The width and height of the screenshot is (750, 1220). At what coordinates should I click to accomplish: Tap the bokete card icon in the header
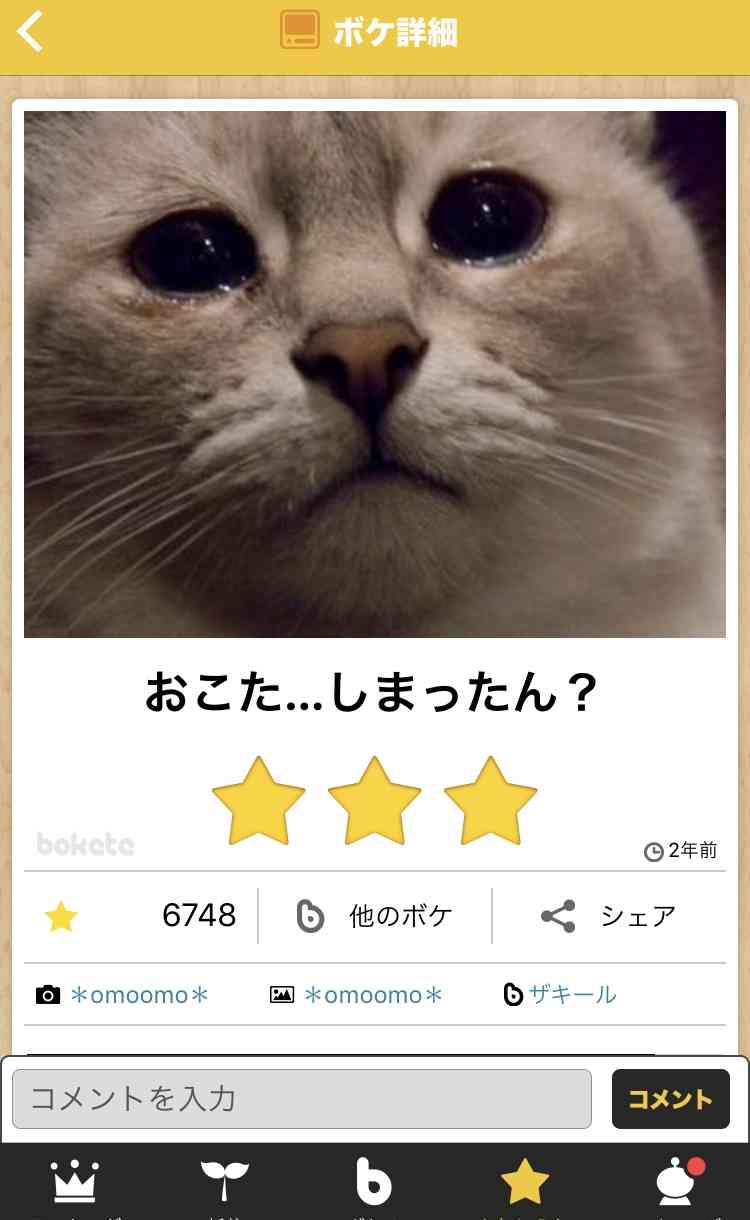pyautogui.click(x=298, y=29)
